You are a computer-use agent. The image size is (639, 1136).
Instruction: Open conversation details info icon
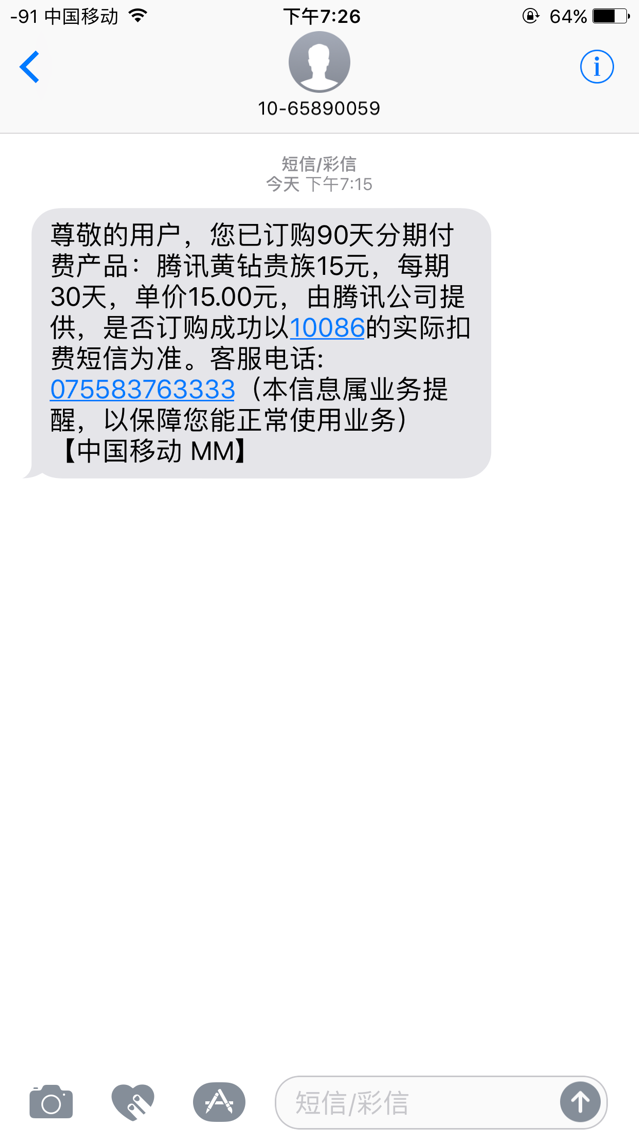click(597, 67)
